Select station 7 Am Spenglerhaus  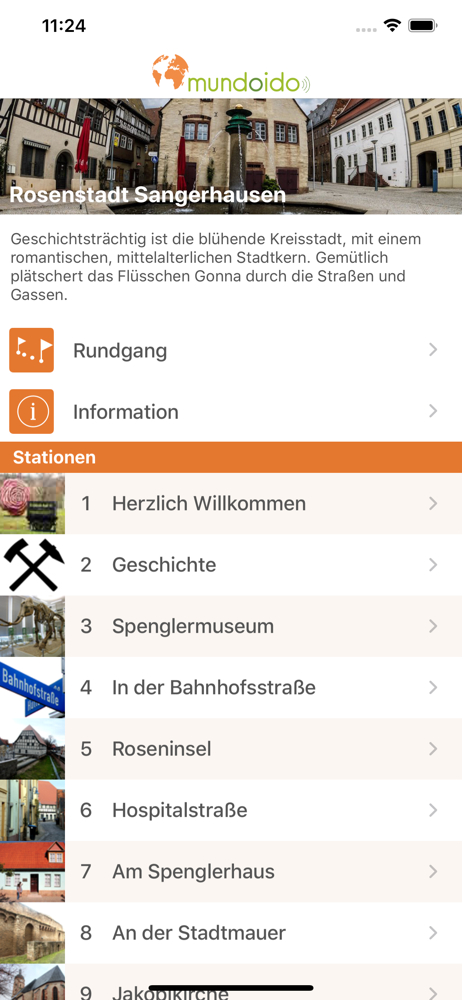coord(231,871)
